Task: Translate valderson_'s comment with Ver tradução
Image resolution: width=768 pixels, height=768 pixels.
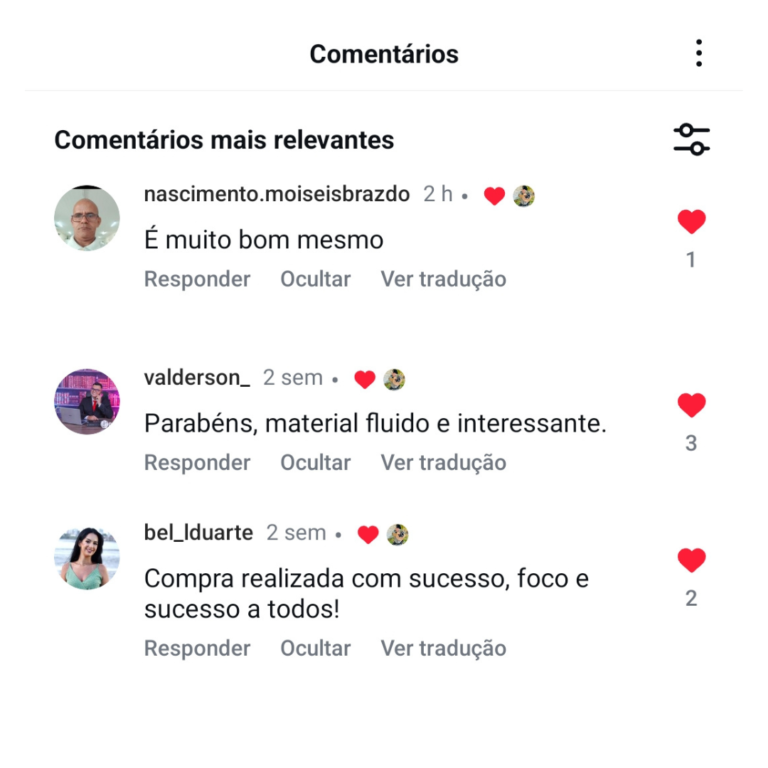Action: click(443, 463)
